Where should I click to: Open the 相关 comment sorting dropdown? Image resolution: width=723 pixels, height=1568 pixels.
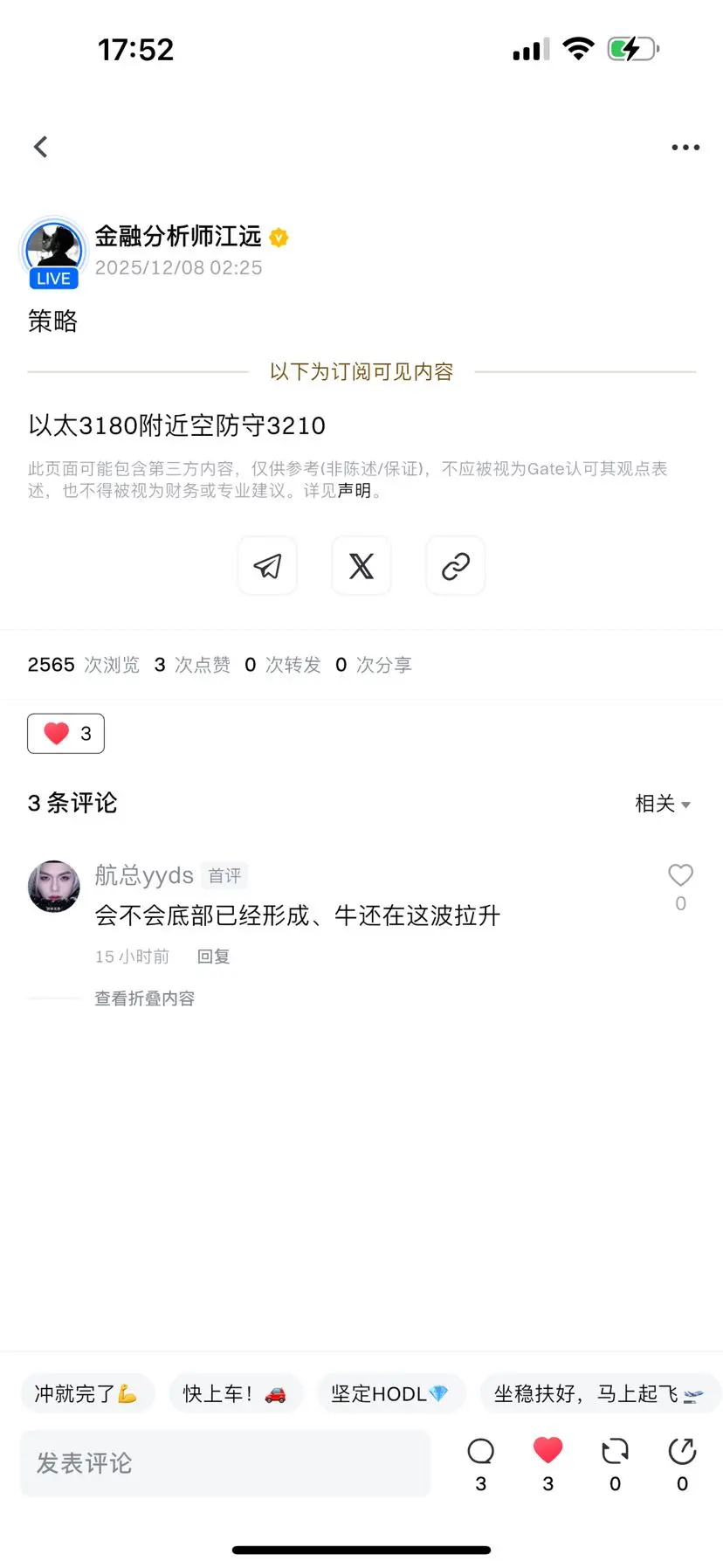click(664, 804)
